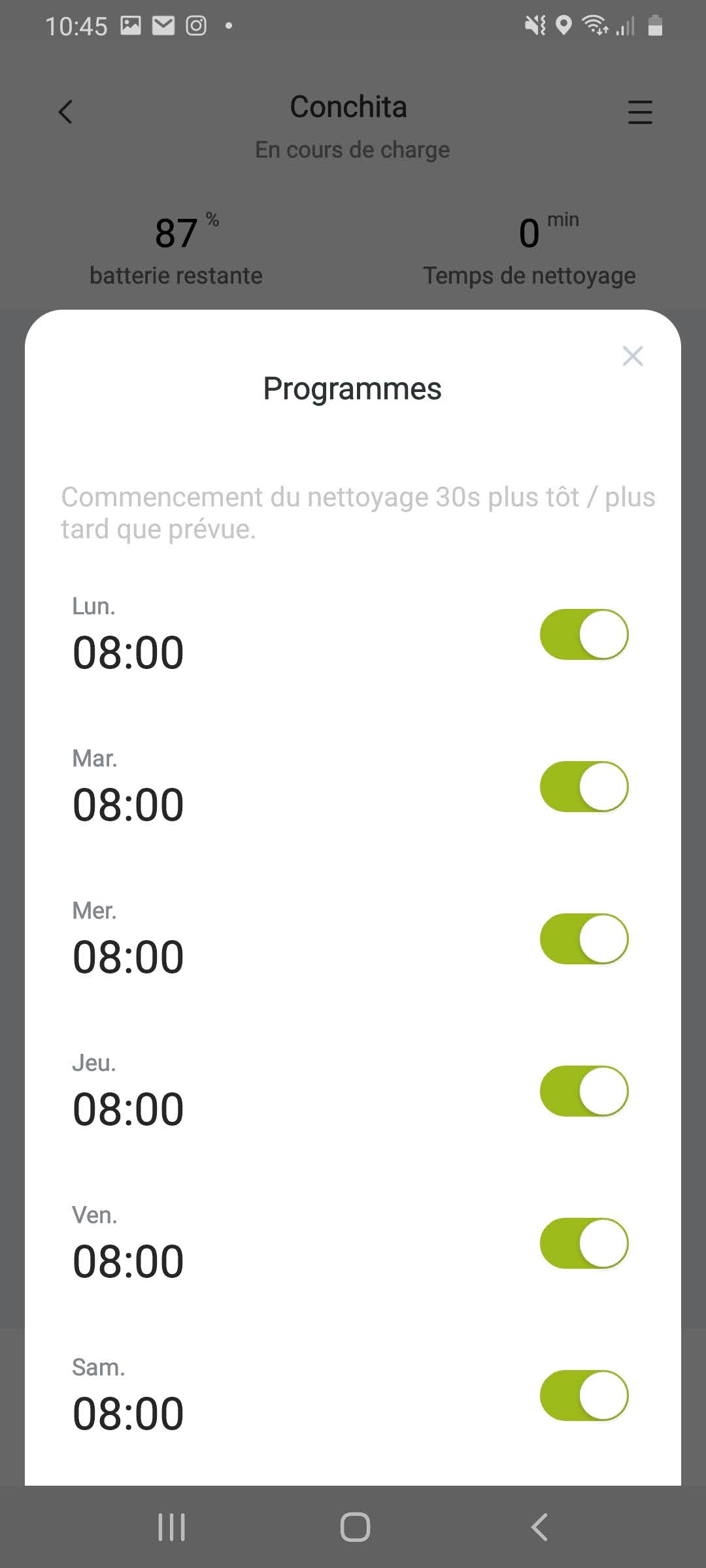
Task: Go to the phone's home screen
Action: point(355,1527)
